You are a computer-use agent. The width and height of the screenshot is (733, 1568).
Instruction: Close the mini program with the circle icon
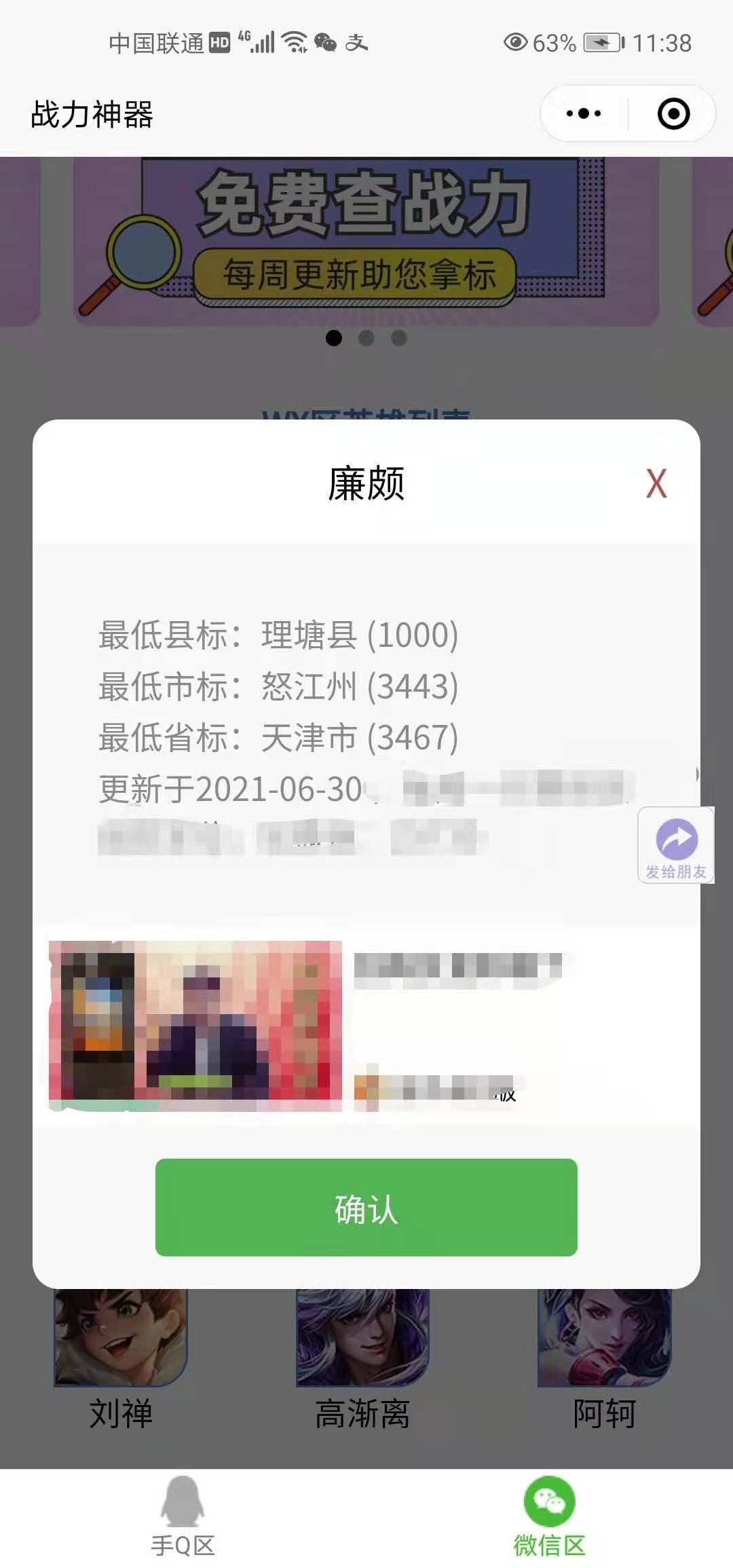673,113
